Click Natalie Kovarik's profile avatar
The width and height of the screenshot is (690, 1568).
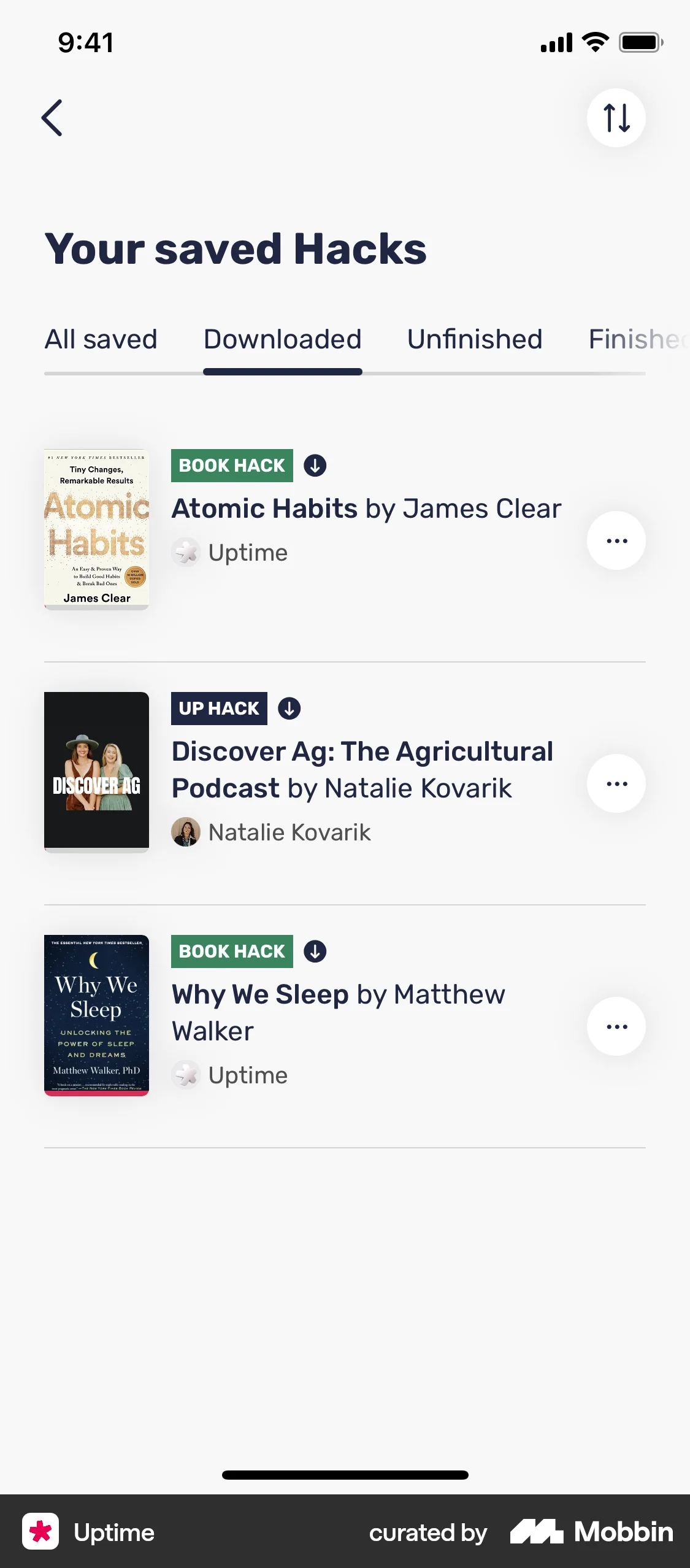tap(186, 832)
